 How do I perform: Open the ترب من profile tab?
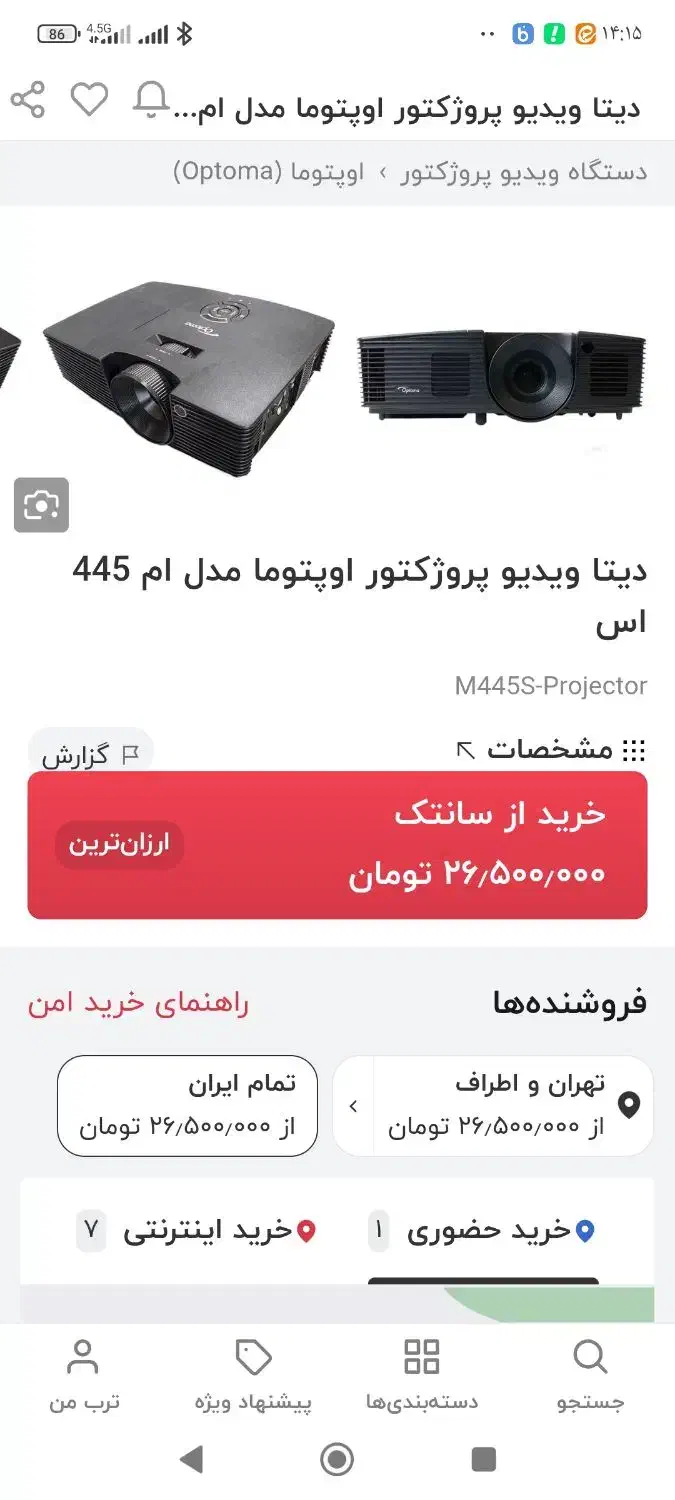tap(84, 1375)
